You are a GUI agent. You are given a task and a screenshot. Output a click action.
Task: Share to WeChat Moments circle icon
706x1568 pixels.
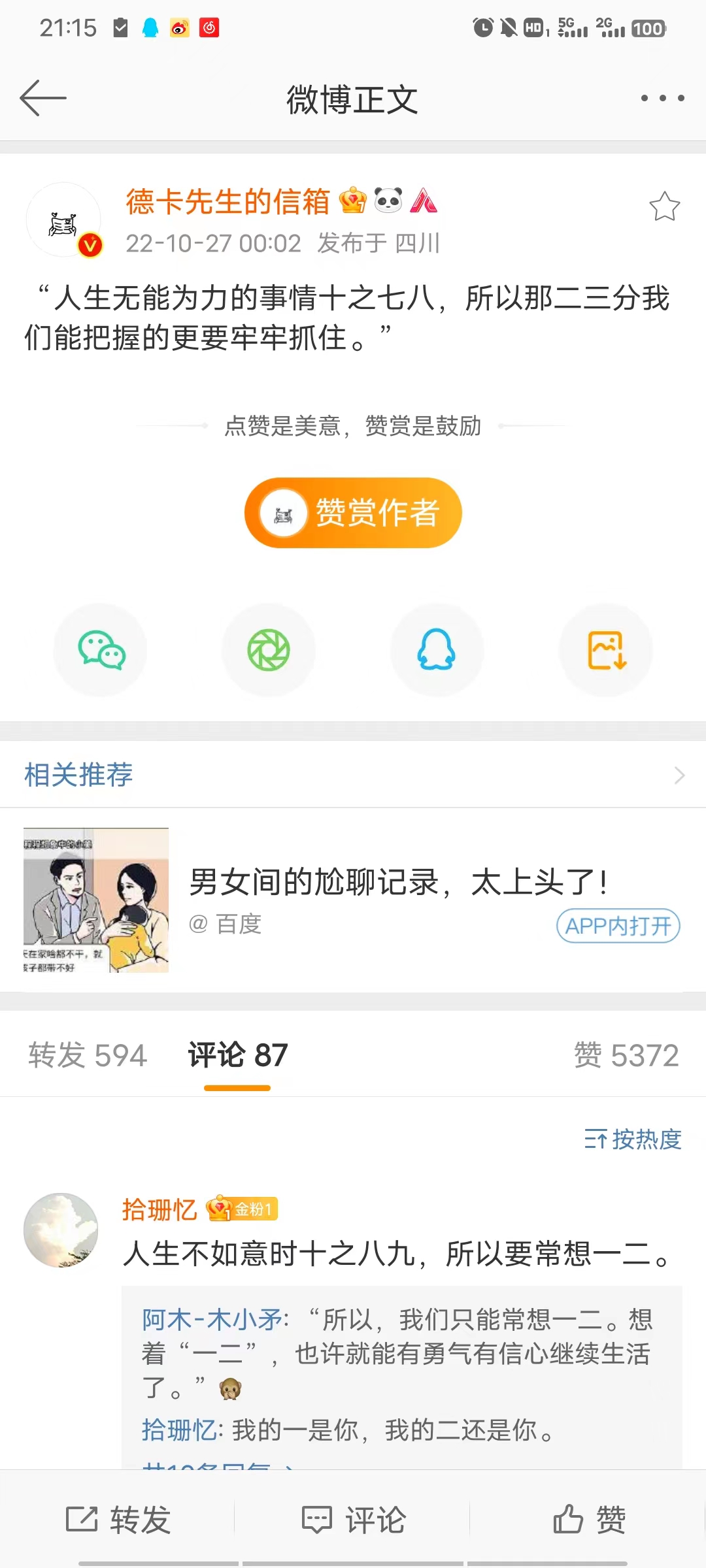[269, 650]
